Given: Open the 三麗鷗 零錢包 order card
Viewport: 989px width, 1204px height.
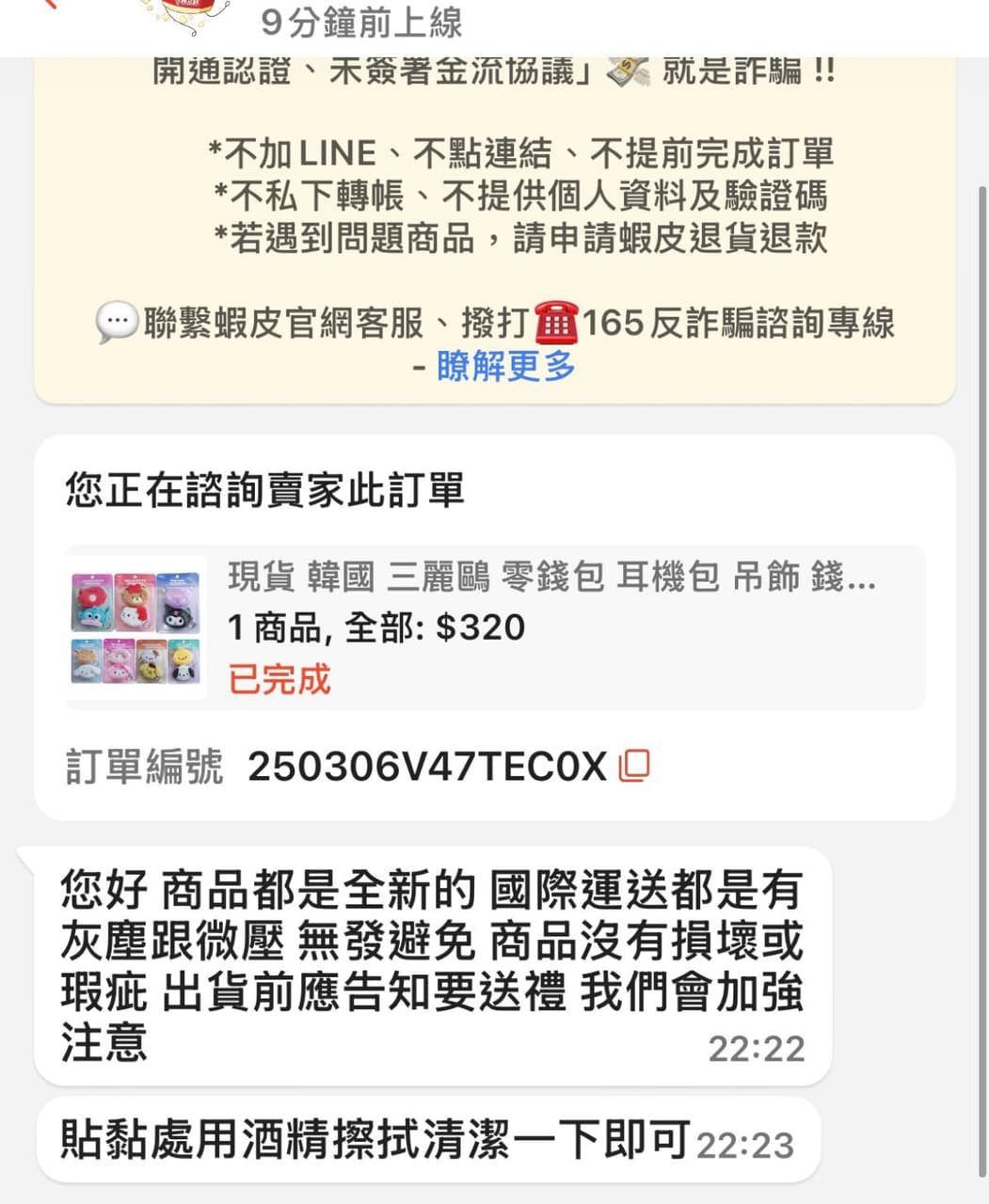Looking at the screenshot, I should (x=495, y=627).
